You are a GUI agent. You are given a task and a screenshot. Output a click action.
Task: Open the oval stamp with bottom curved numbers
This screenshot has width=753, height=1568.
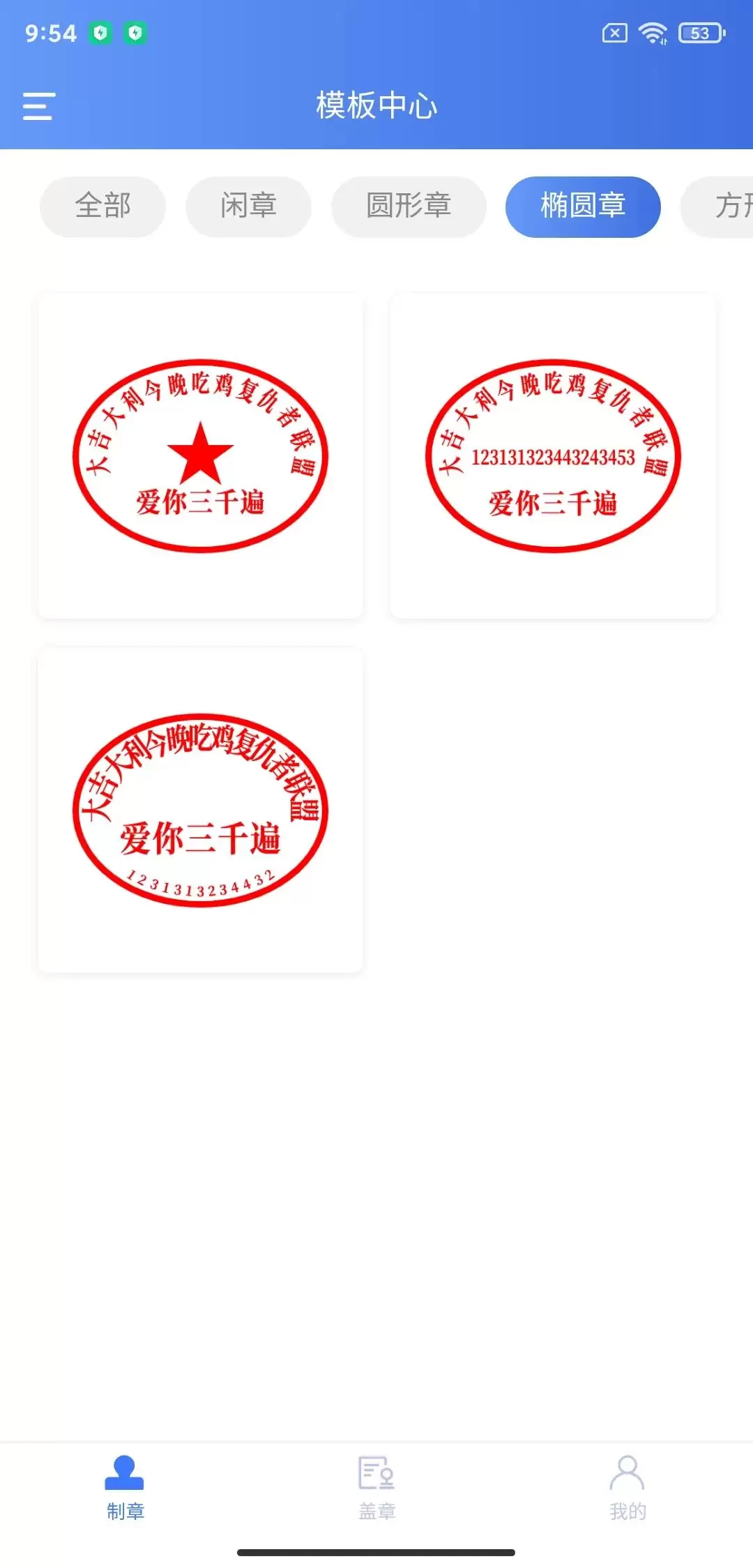coord(200,810)
